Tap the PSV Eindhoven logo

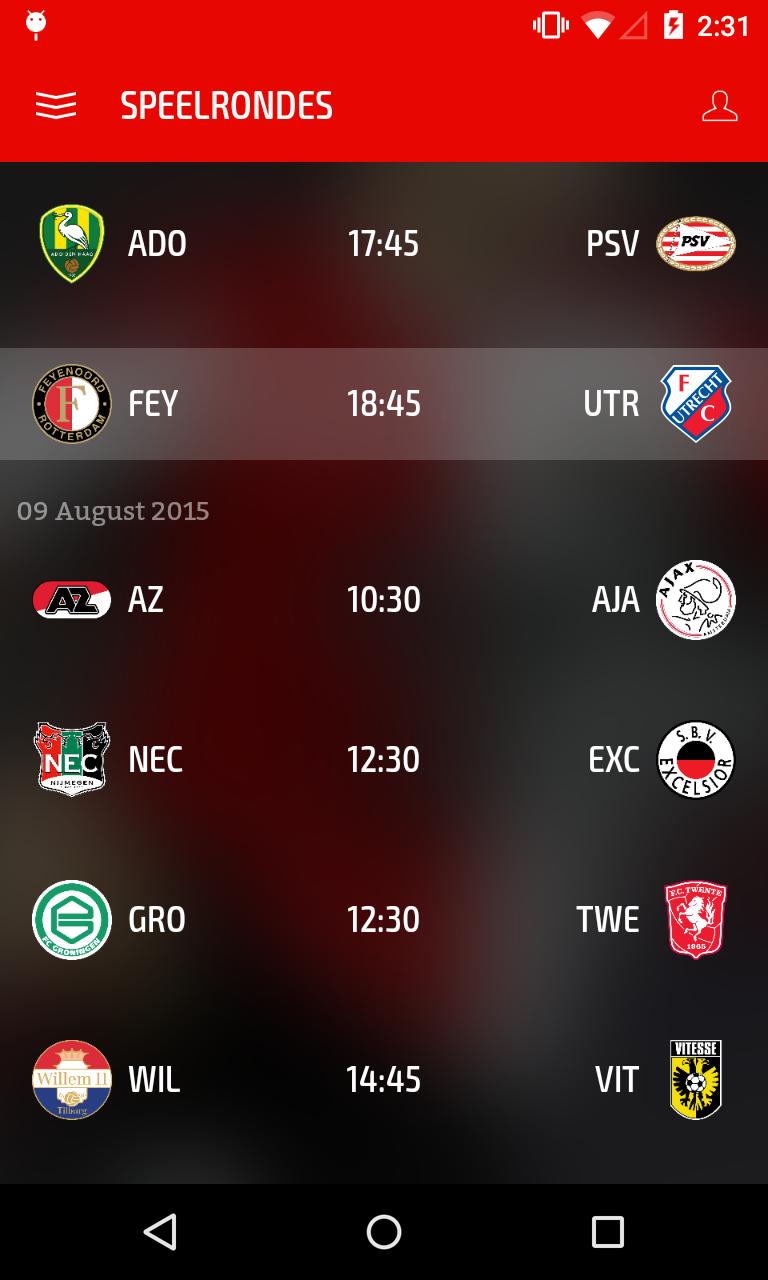point(696,243)
